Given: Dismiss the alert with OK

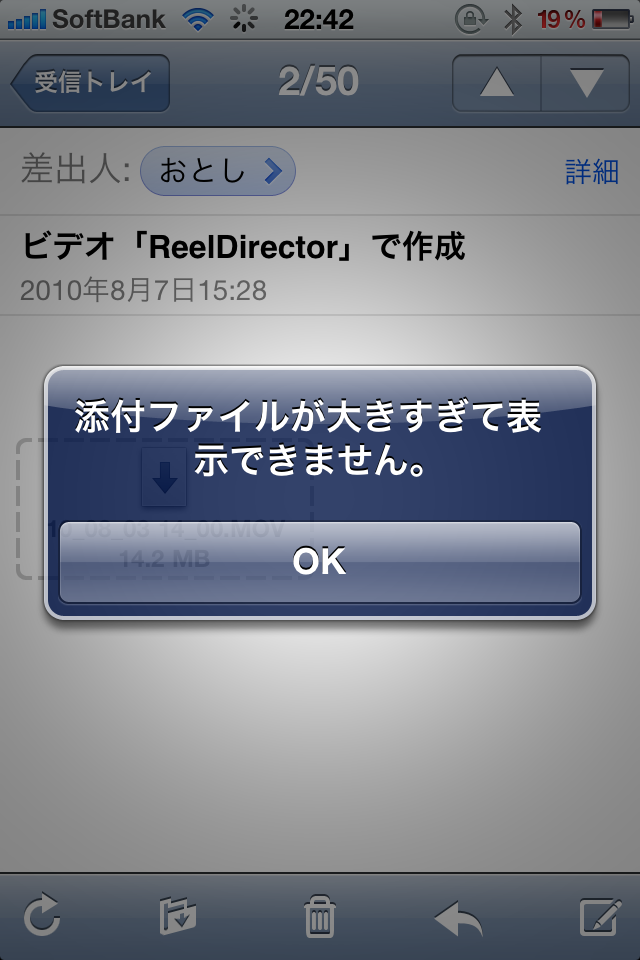Looking at the screenshot, I should click(x=320, y=562).
